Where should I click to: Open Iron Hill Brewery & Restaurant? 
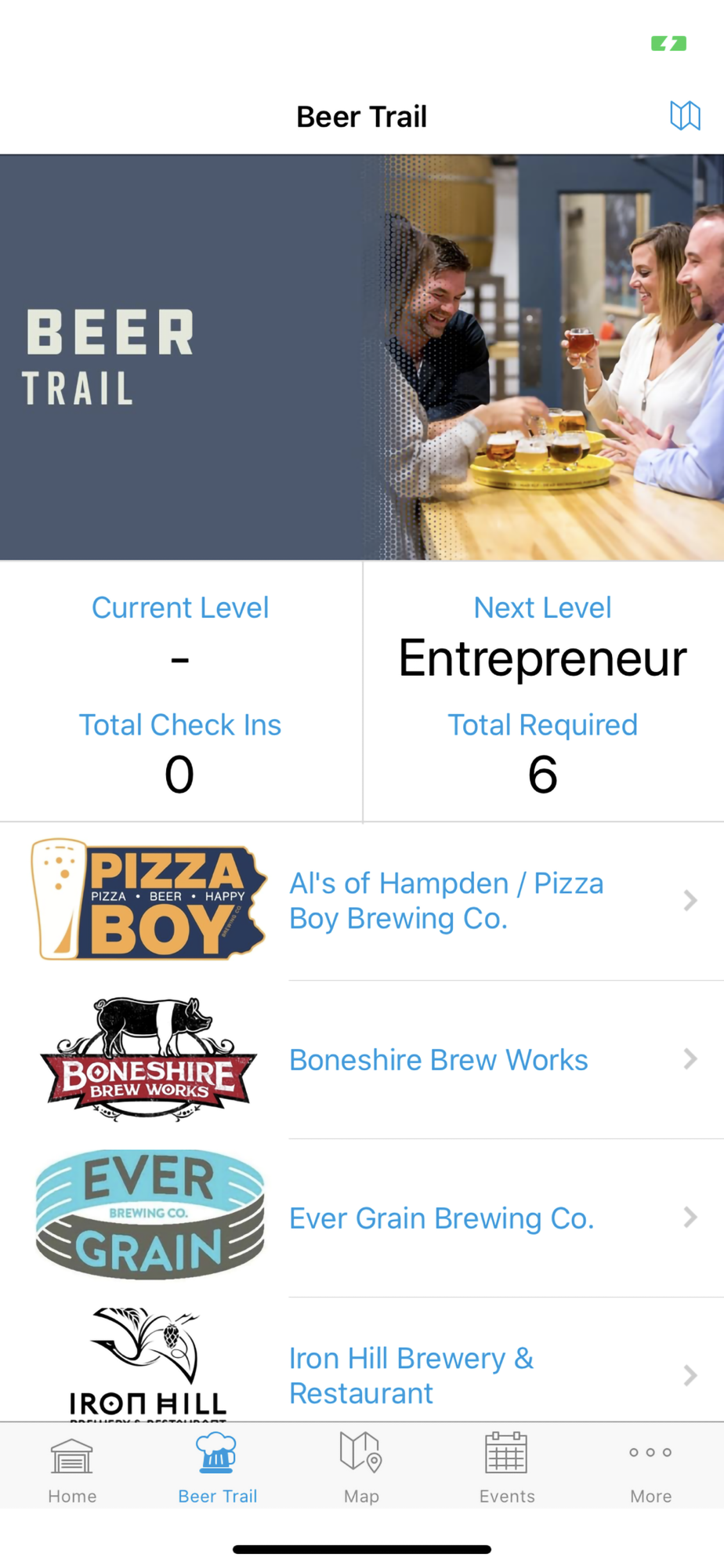click(412, 1375)
